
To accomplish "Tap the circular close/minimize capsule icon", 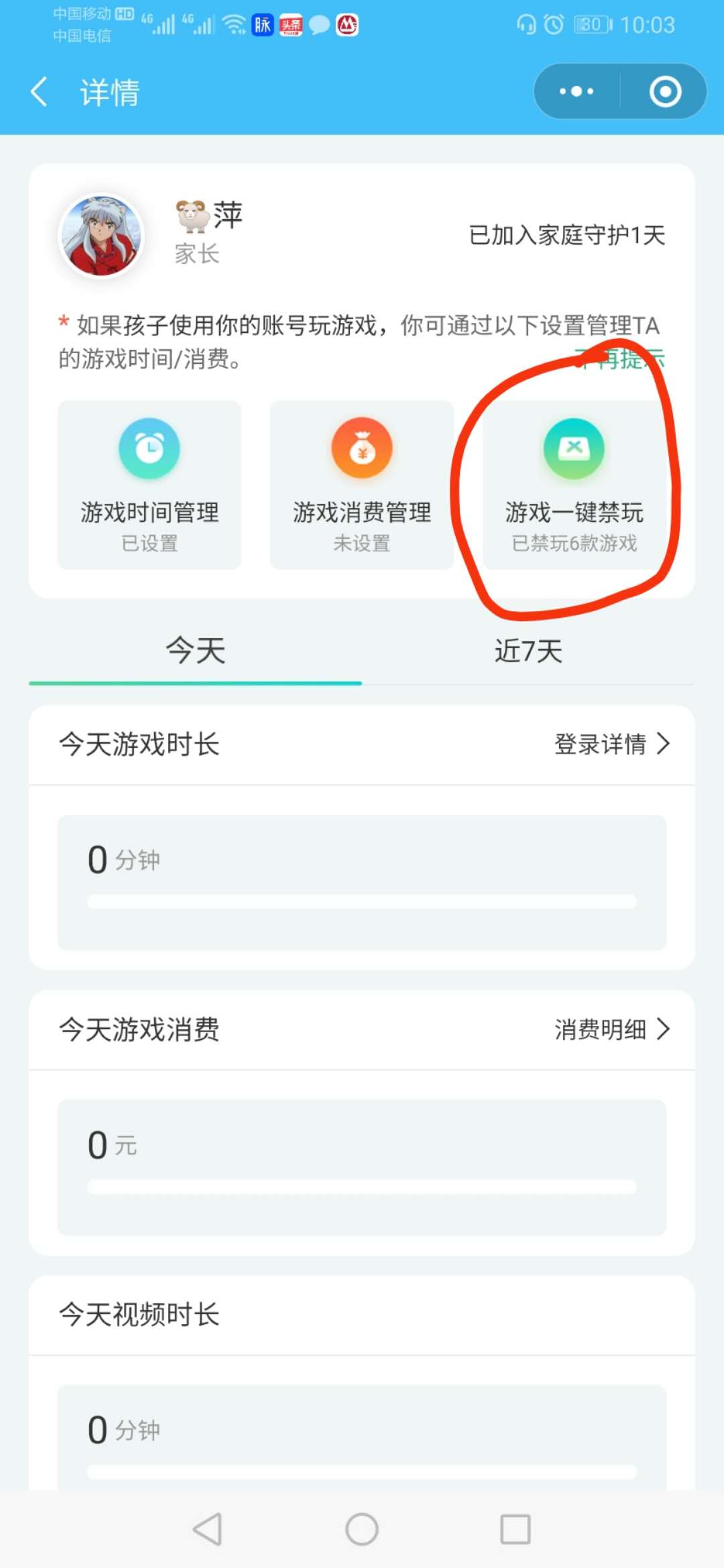I will [x=666, y=92].
